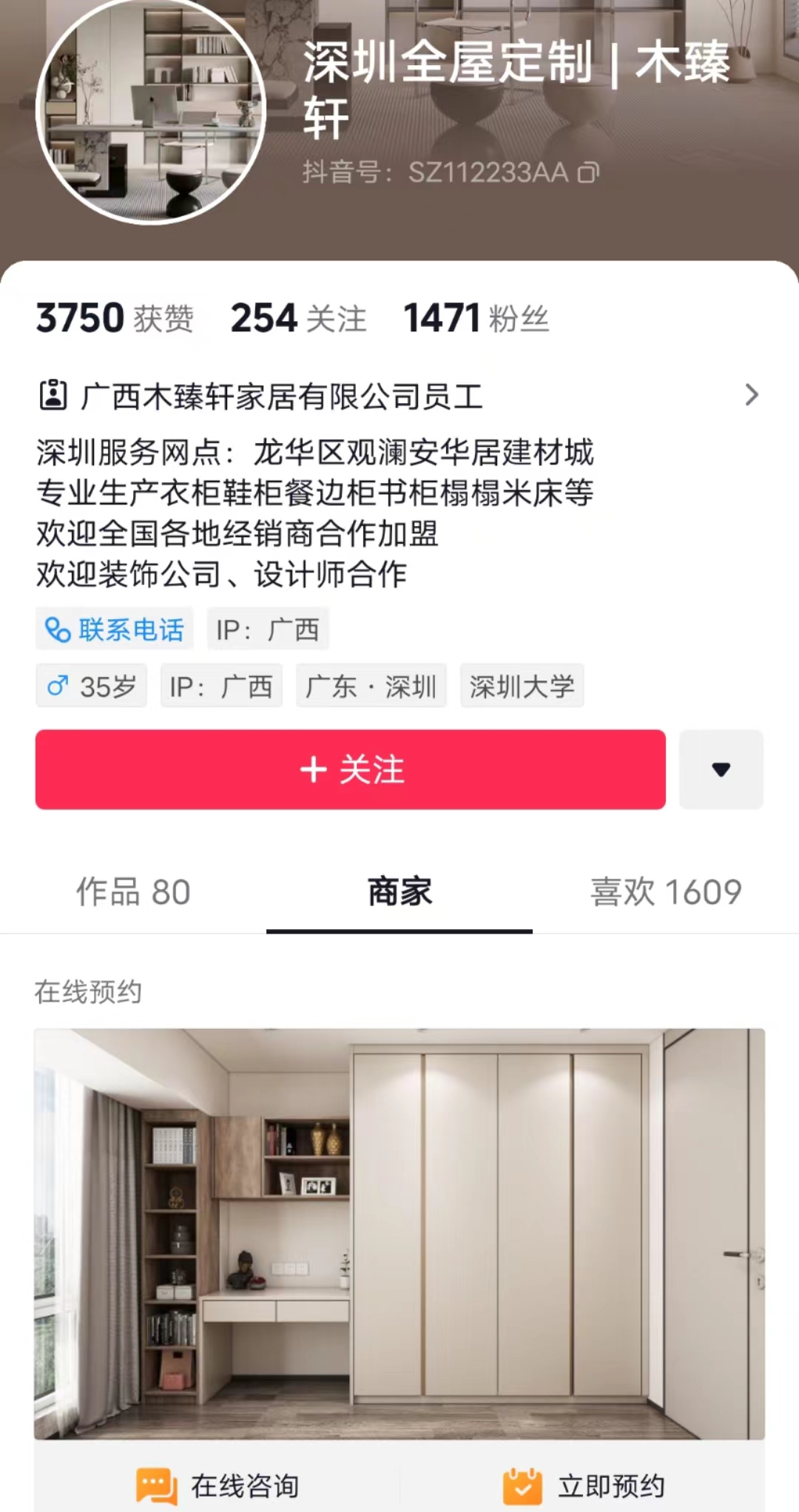The image size is (799, 1512).
Task: Expand the dropdown arrow beside 关注
Action: [x=721, y=769]
